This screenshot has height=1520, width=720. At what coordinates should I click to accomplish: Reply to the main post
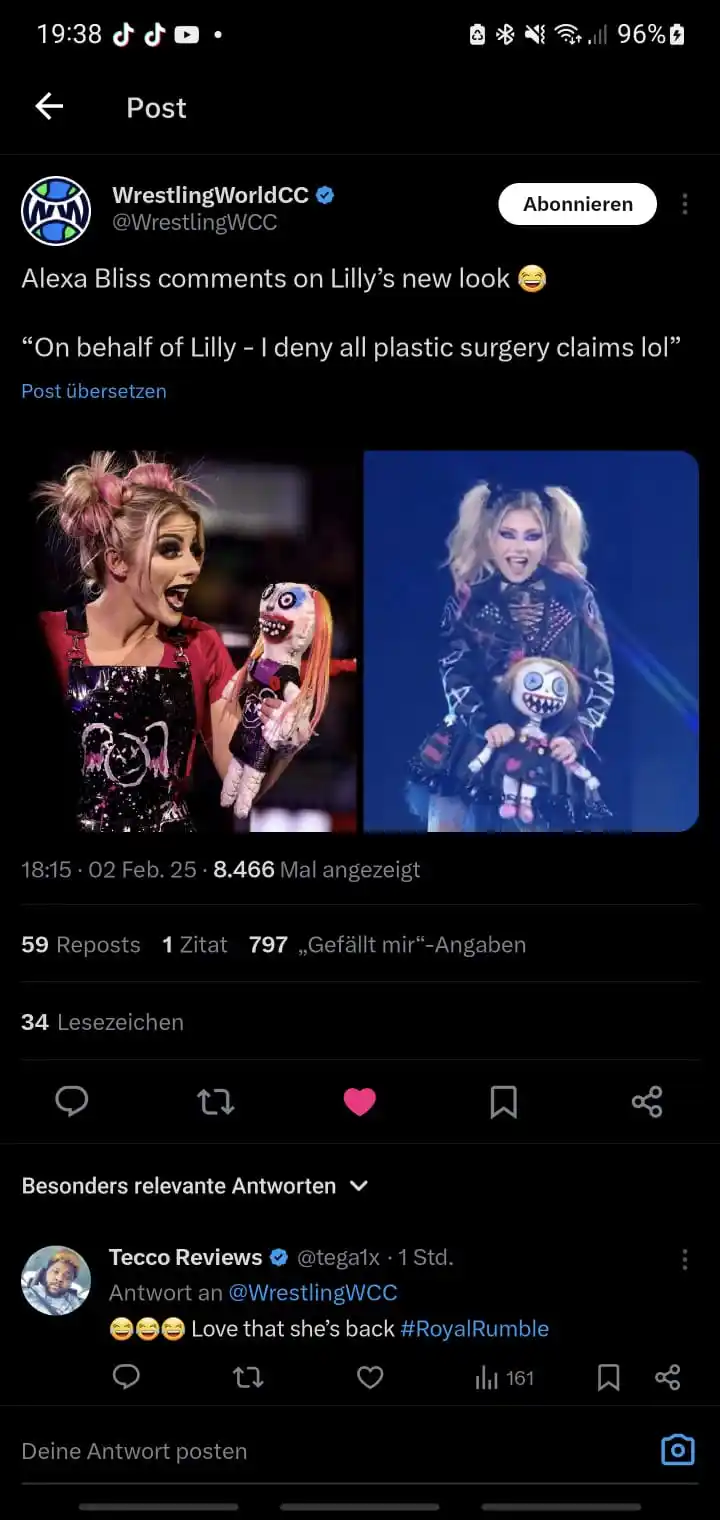point(71,1102)
